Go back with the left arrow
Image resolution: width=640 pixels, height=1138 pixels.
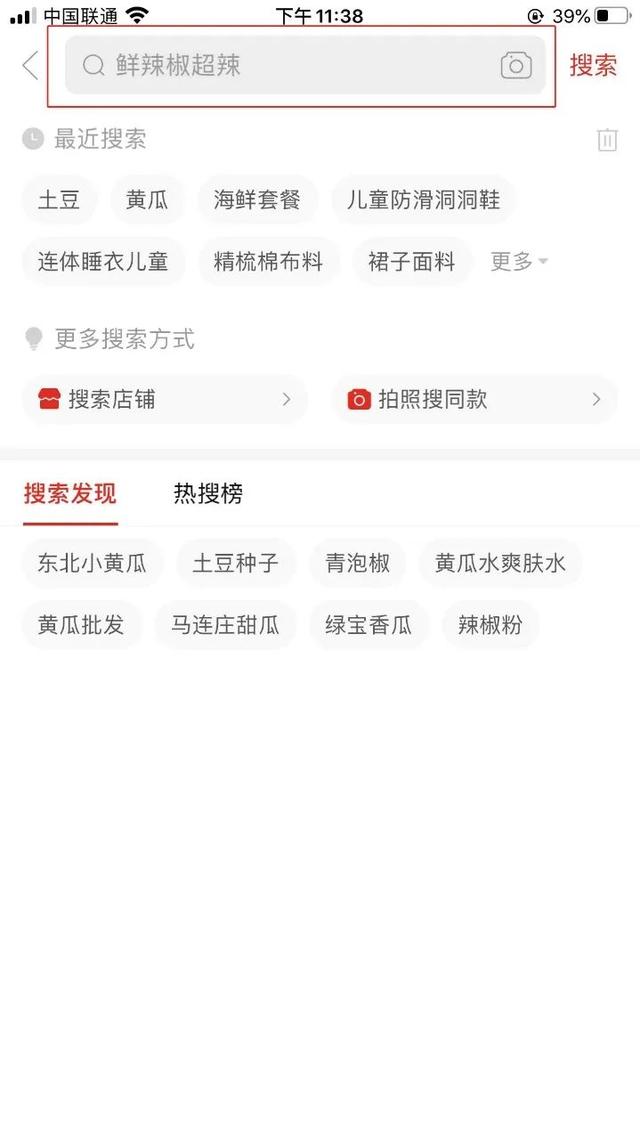30,66
